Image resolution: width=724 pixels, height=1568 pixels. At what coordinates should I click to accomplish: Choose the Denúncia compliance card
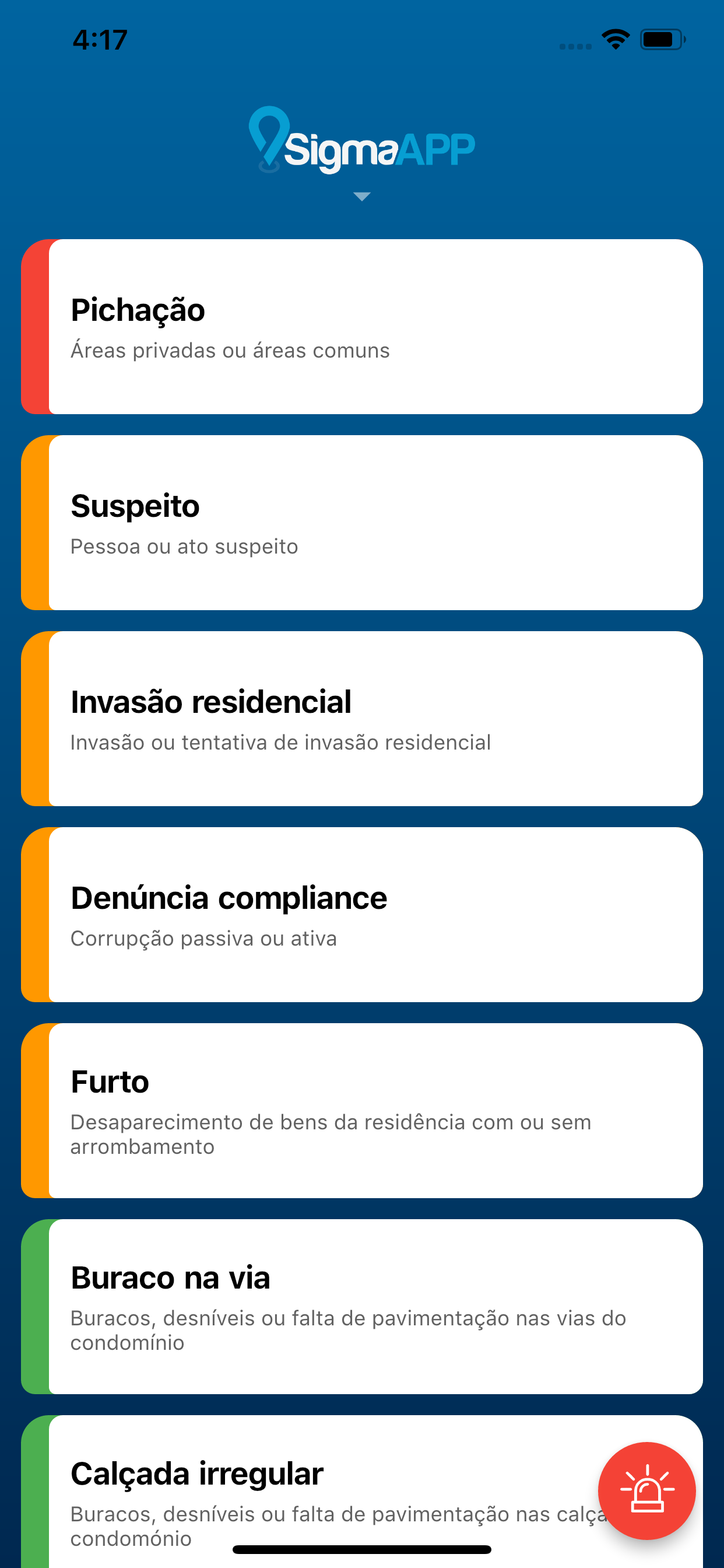coord(362,915)
